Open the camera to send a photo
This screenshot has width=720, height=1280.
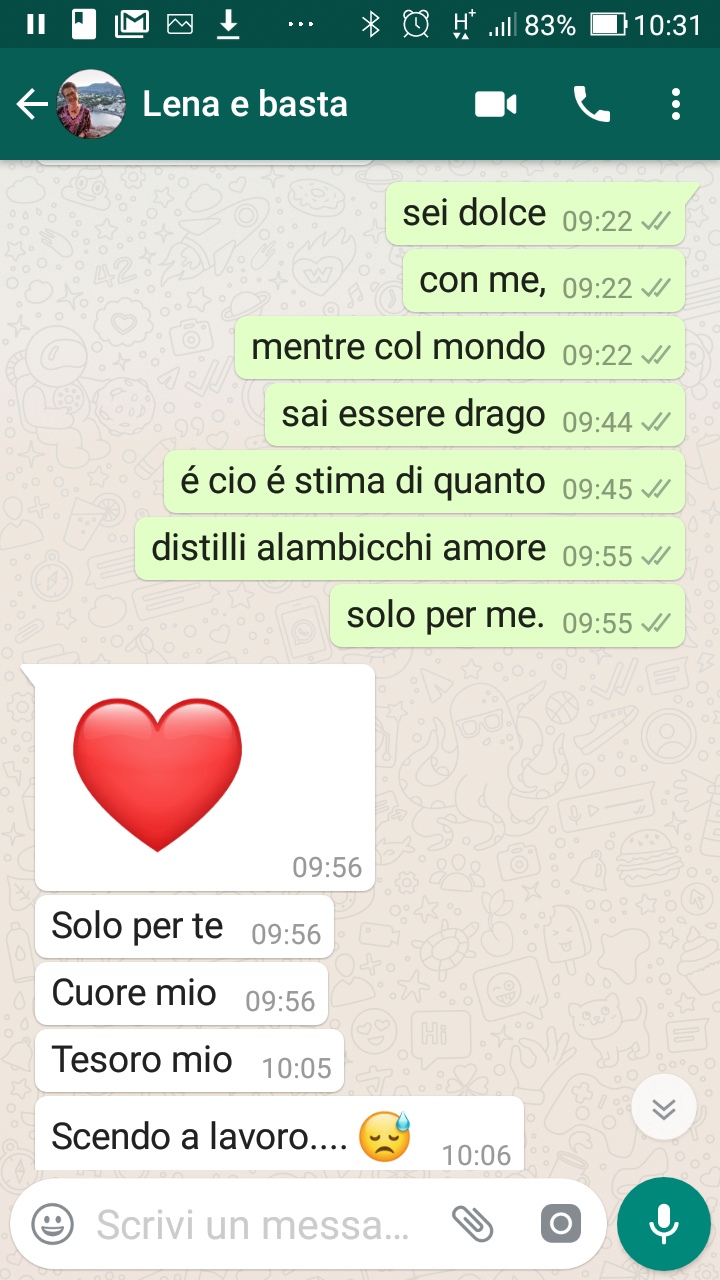click(x=560, y=1223)
